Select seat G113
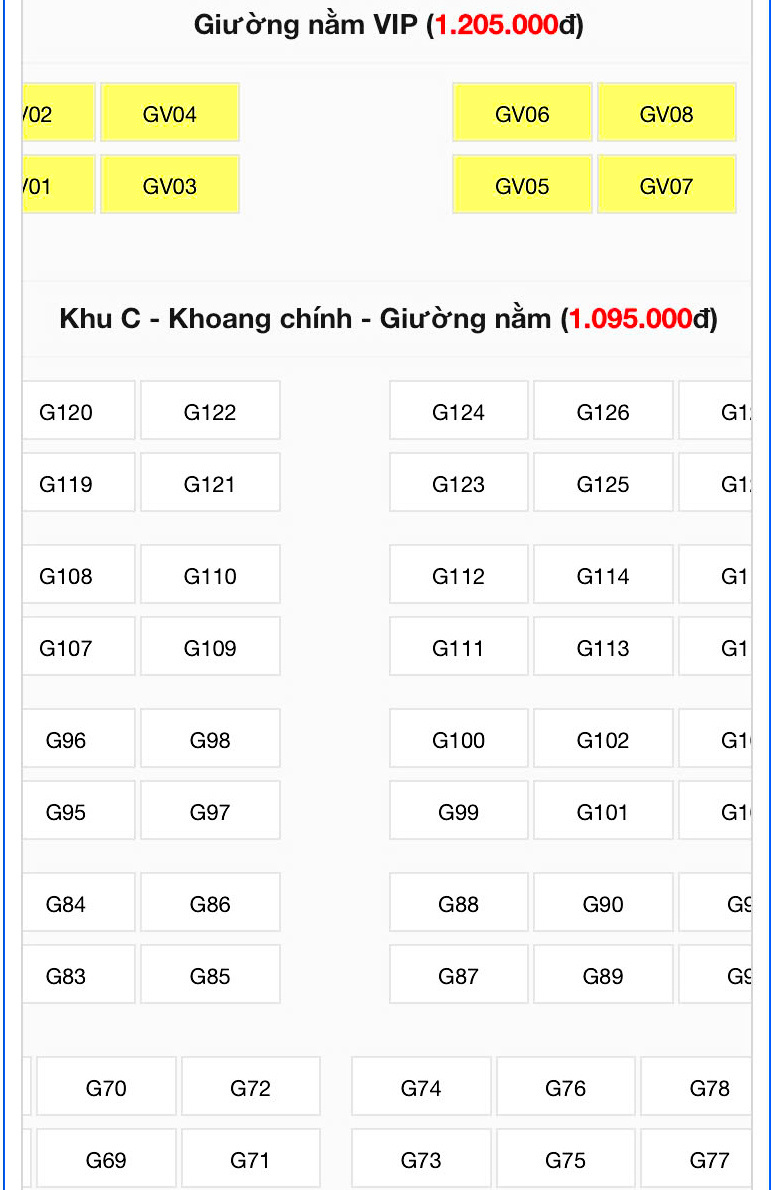This screenshot has height=1190, width=776. pos(603,646)
